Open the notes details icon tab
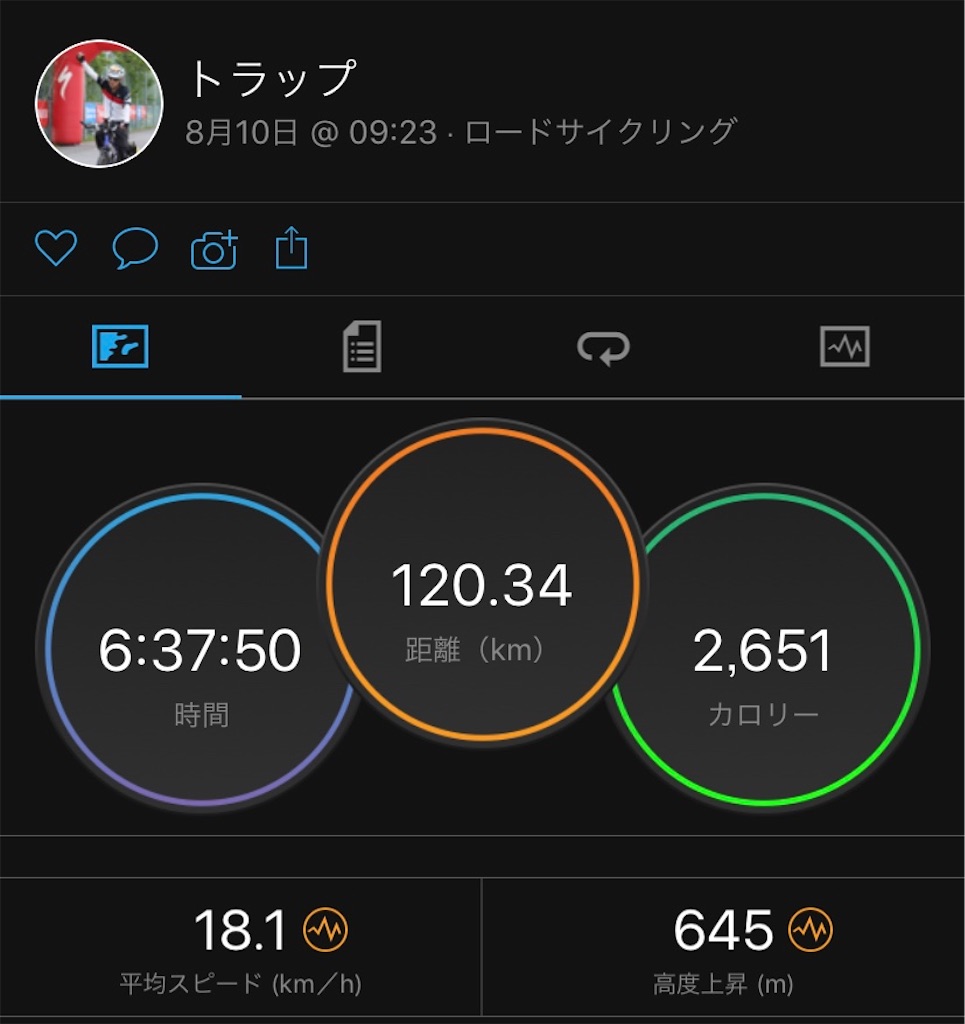Image resolution: width=965 pixels, height=1024 pixels. point(361,347)
